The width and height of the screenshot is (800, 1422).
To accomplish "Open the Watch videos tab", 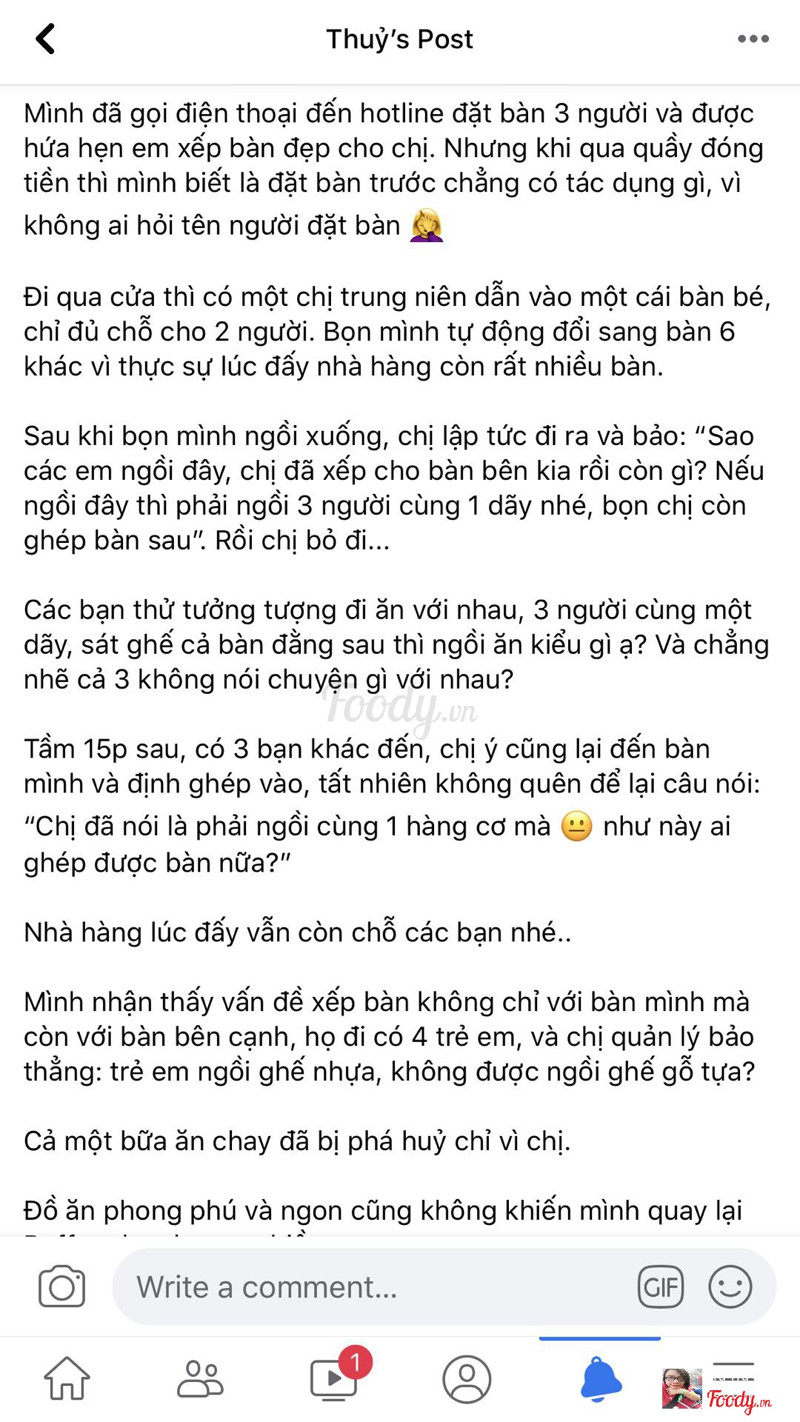I will pyautogui.click(x=334, y=1378).
